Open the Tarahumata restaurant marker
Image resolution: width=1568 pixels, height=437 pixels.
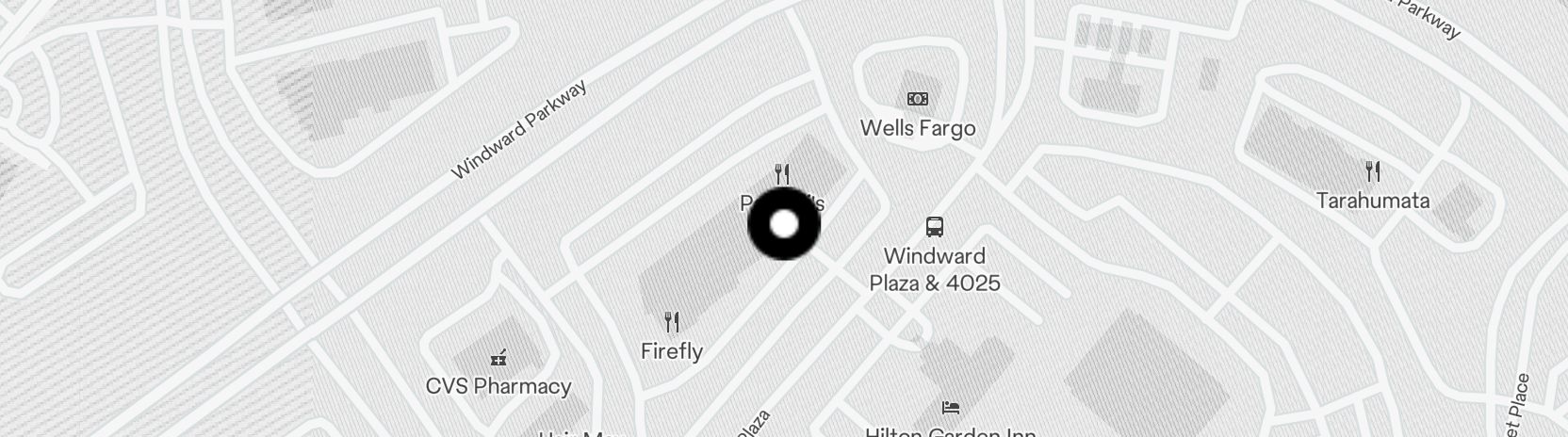point(1373,172)
